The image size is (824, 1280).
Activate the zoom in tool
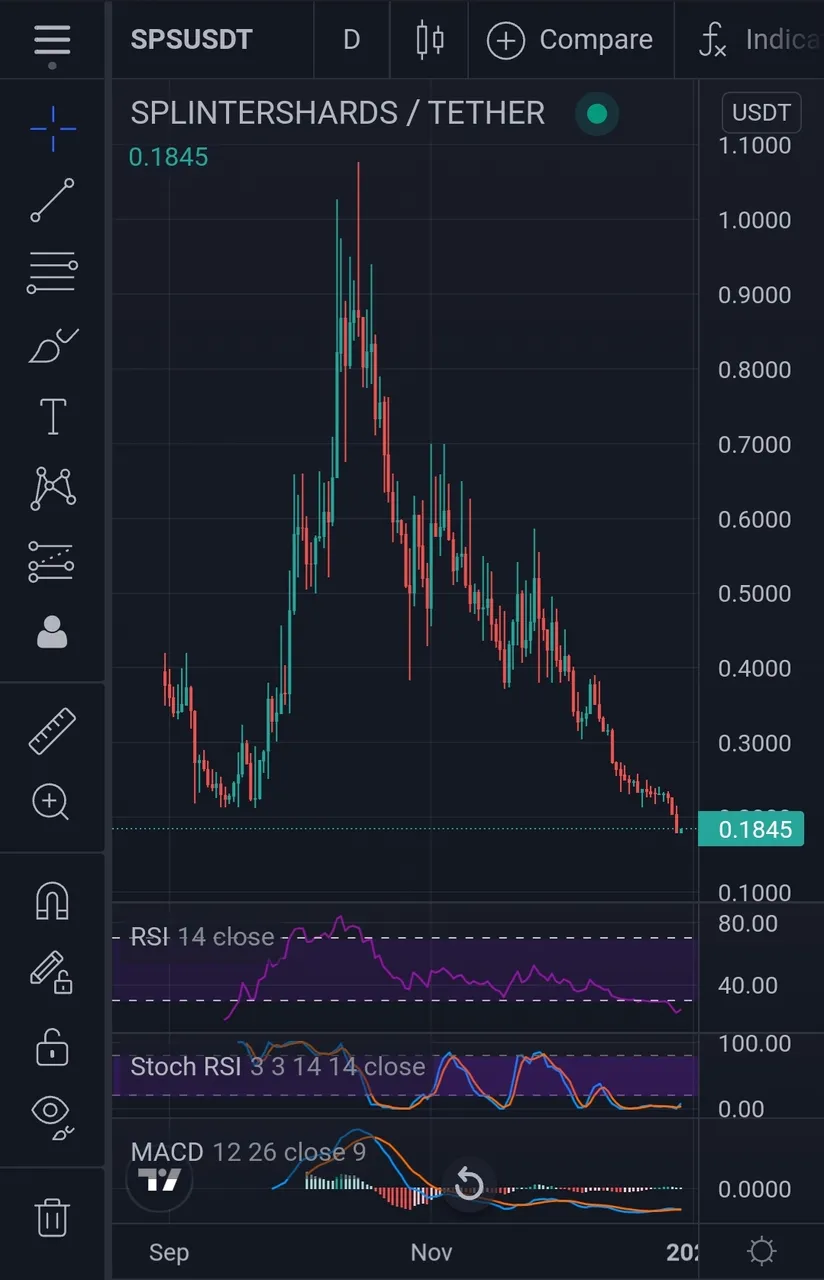(52, 802)
